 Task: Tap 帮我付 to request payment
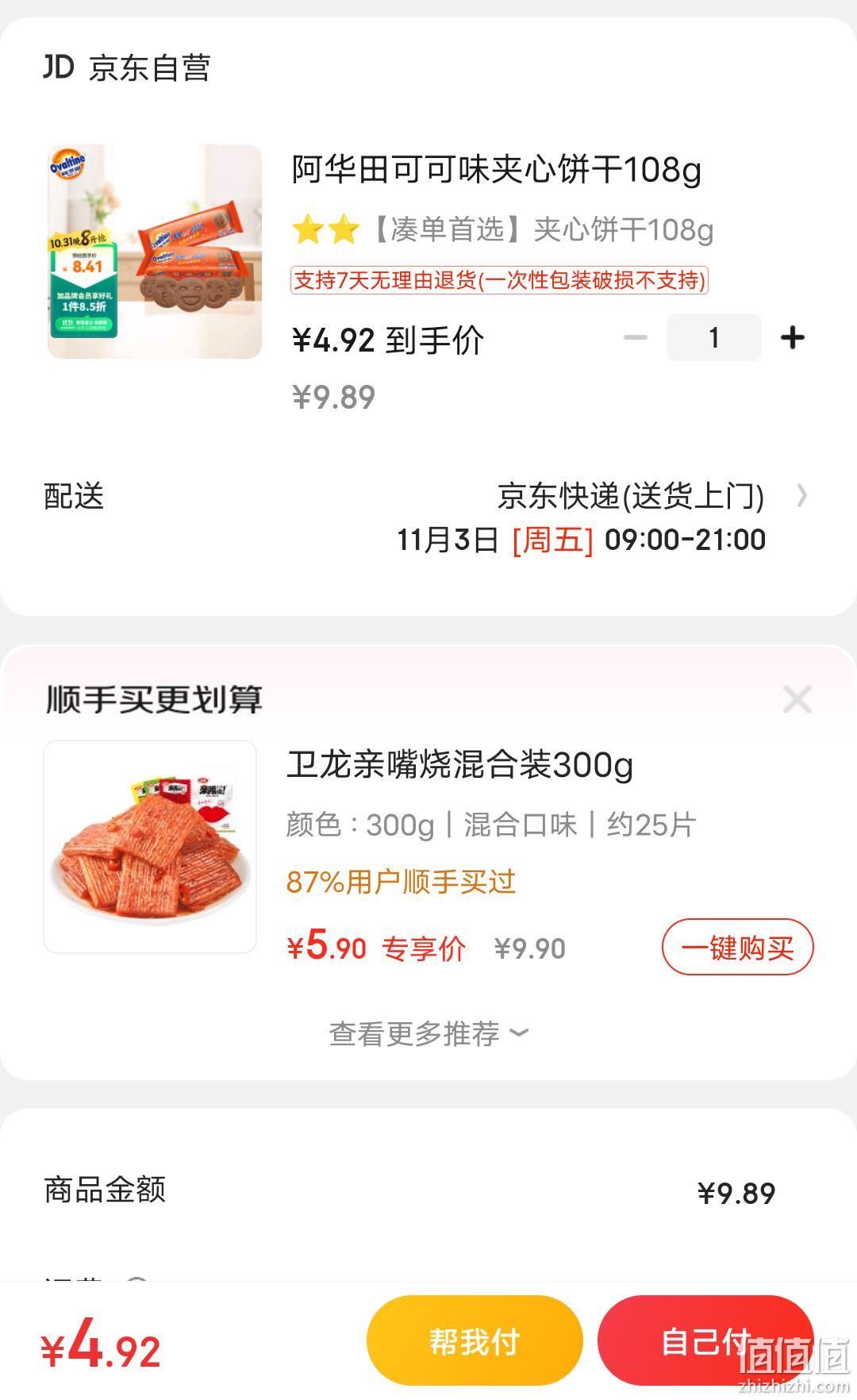[475, 1341]
